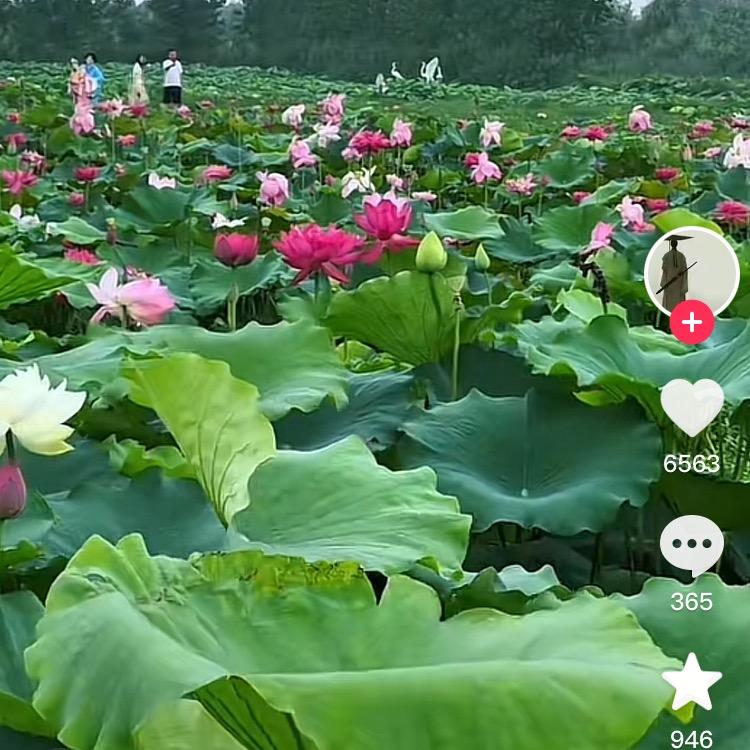The width and height of the screenshot is (750, 750).
Task: Like this lotus pond video
Action: click(692, 406)
